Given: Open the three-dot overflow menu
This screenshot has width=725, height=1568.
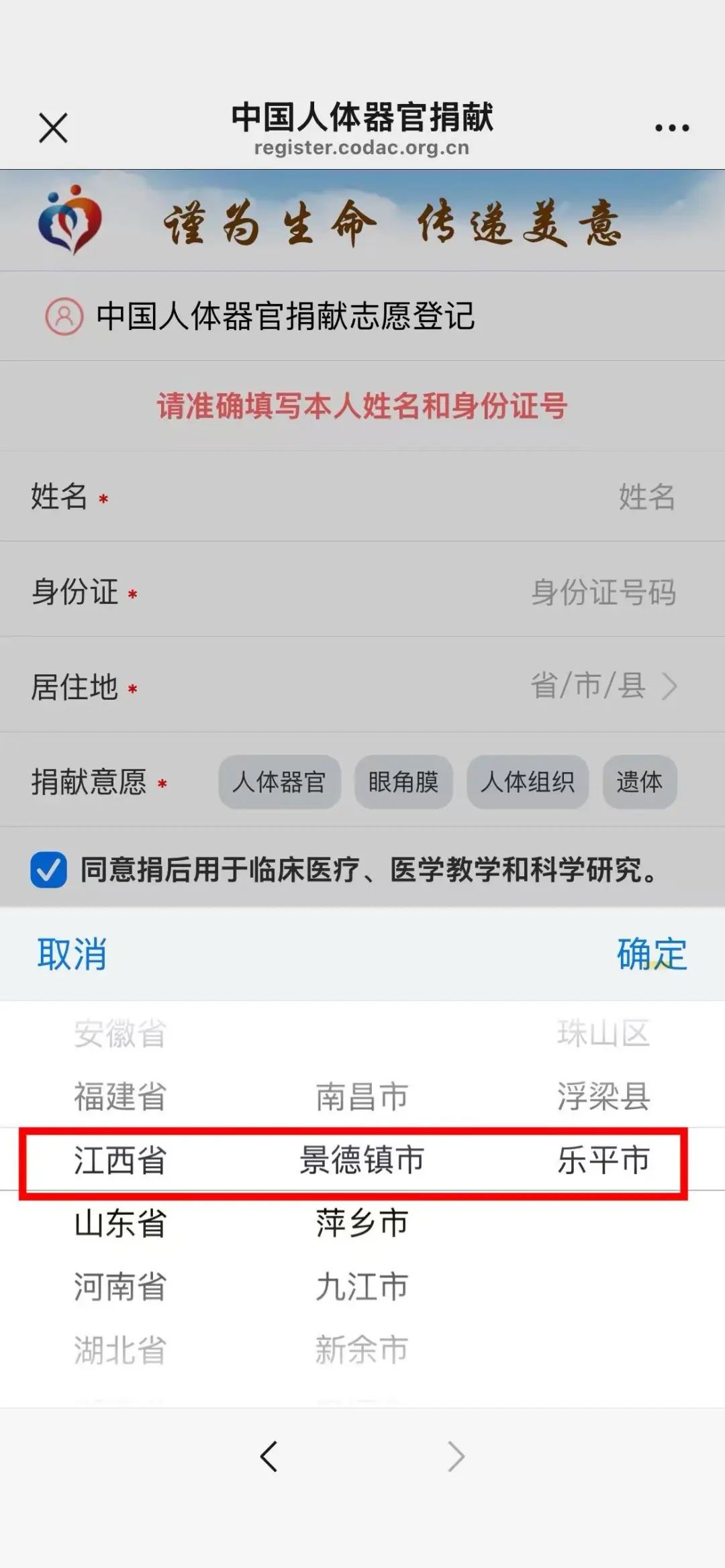Looking at the screenshot, I should (x=671, y=127).
